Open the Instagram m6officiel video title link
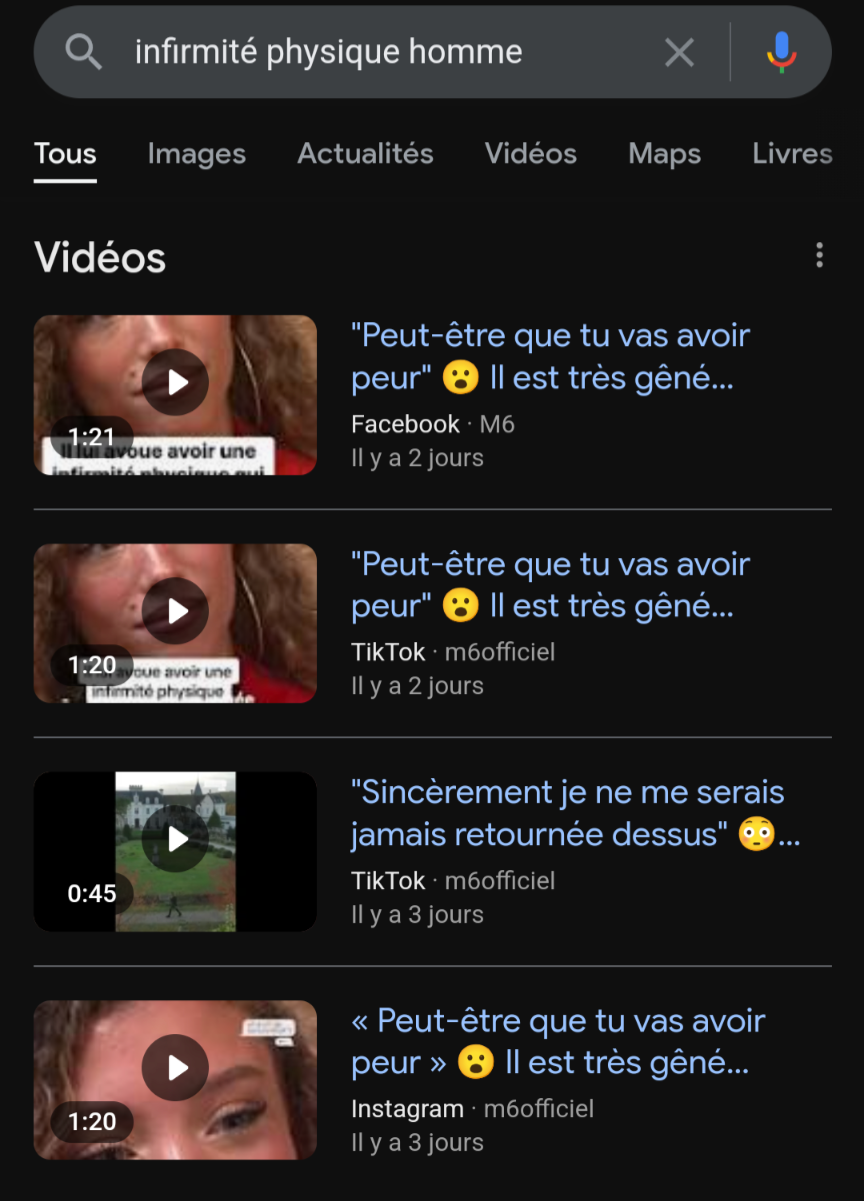 (557, 1042)
